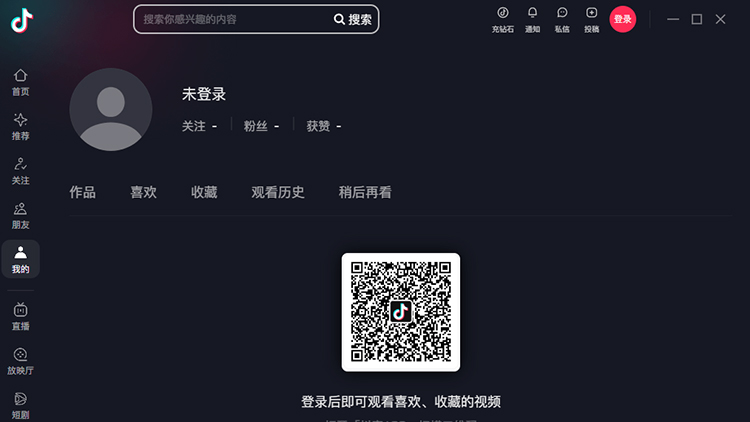Open the 关注 following feed in sidebar
This screenshot has width=750, height=422.
(x=20, y=171)
